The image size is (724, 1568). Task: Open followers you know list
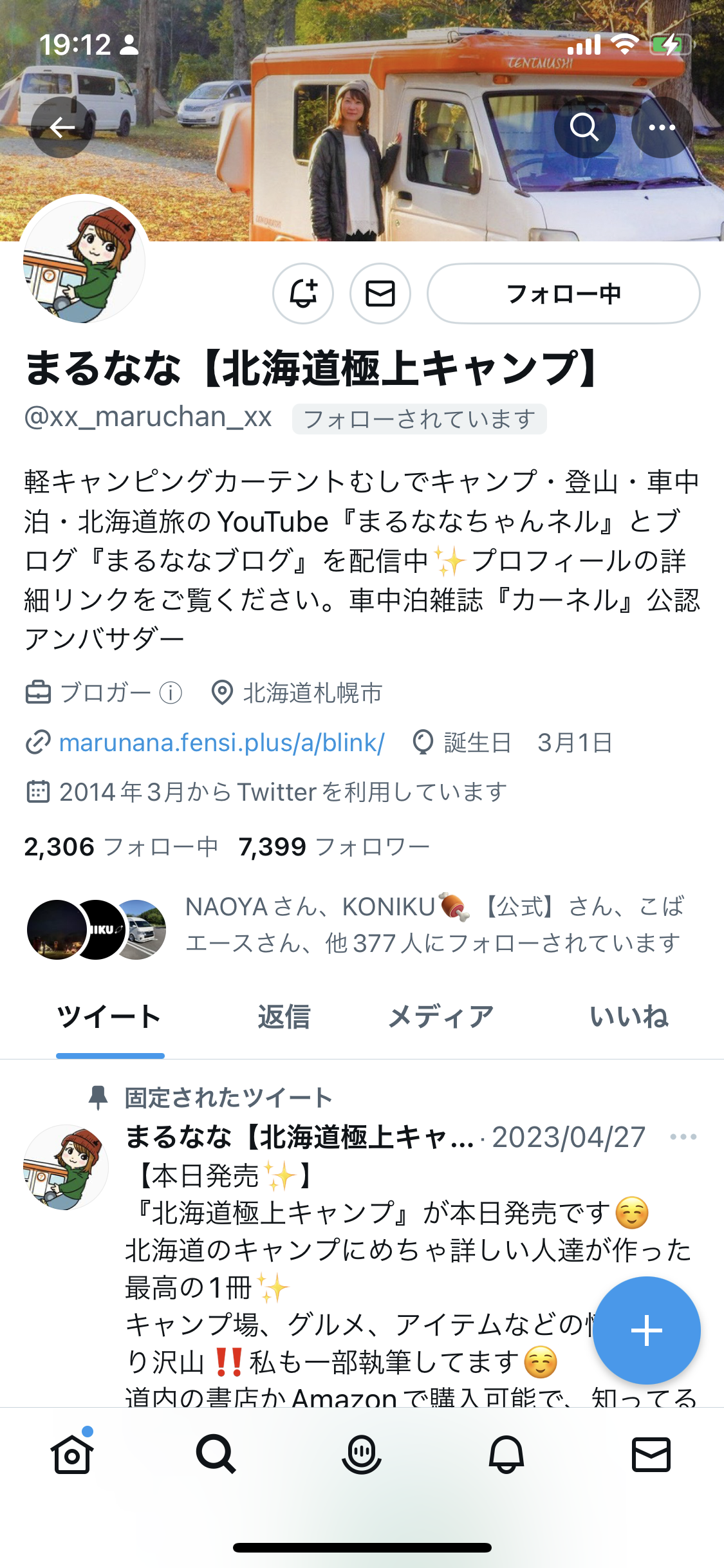(x=431, y=925)
